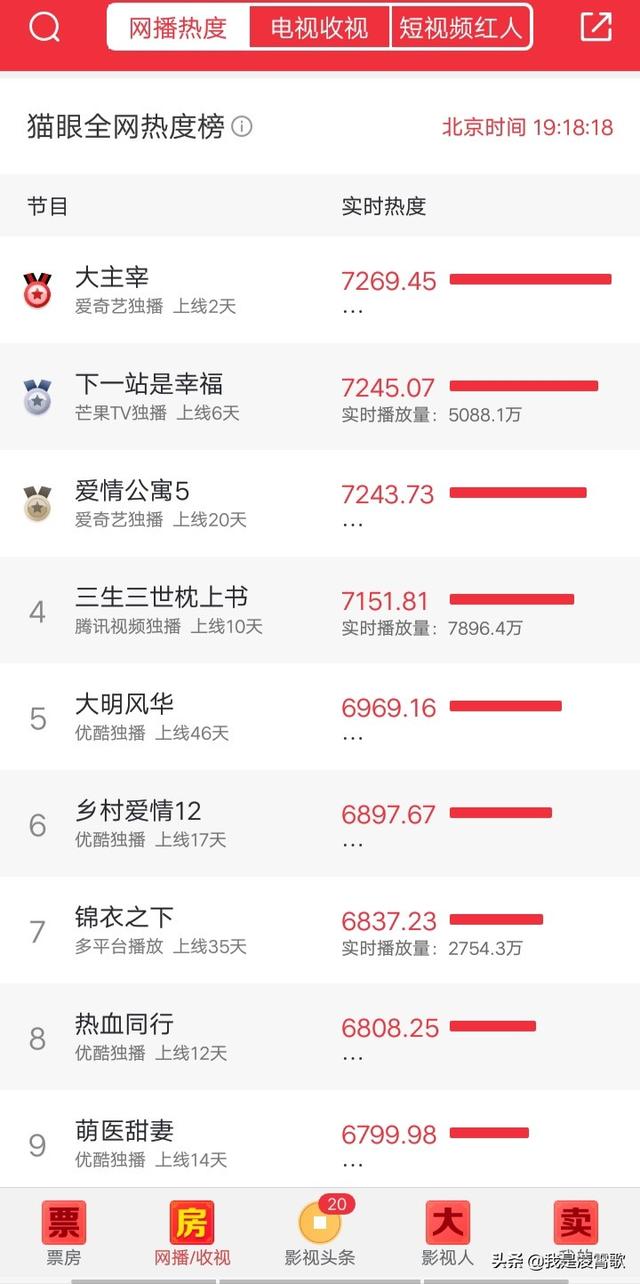This screenshot has height=1284, width=640.
Task: Tap the share icon in the header
Action: coord(596,27)
